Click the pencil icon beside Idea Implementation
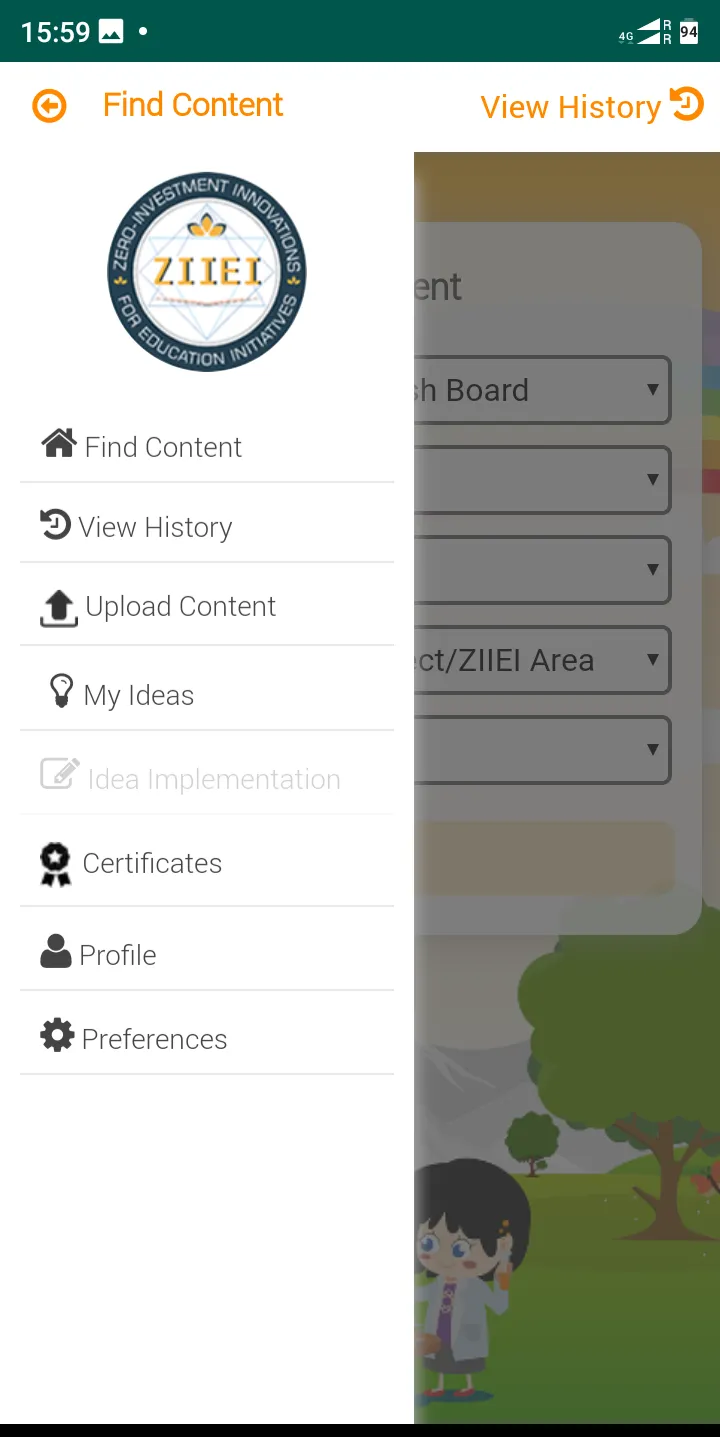720x1437 pixels. point(58,773)
